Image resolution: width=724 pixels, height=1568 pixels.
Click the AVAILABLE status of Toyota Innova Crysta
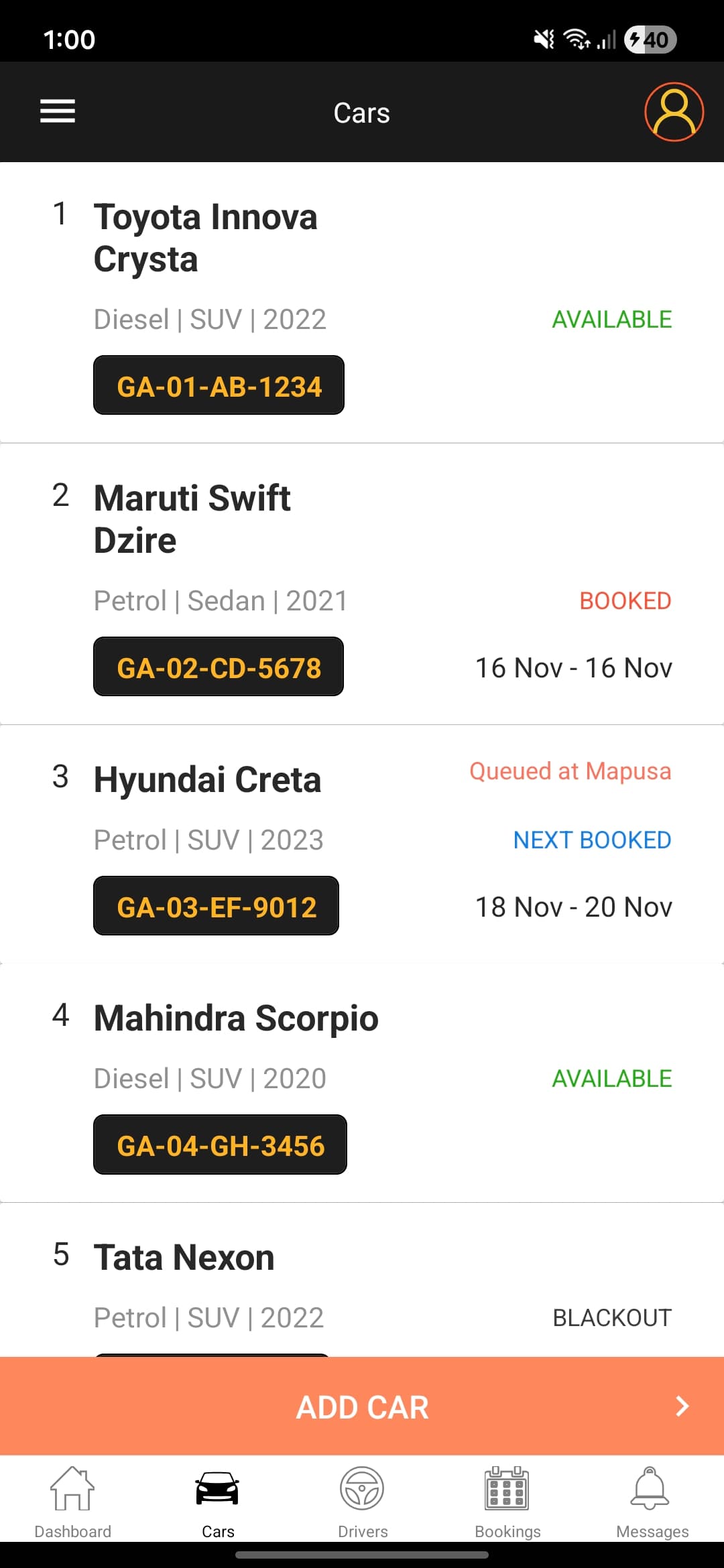click(611, 319)
